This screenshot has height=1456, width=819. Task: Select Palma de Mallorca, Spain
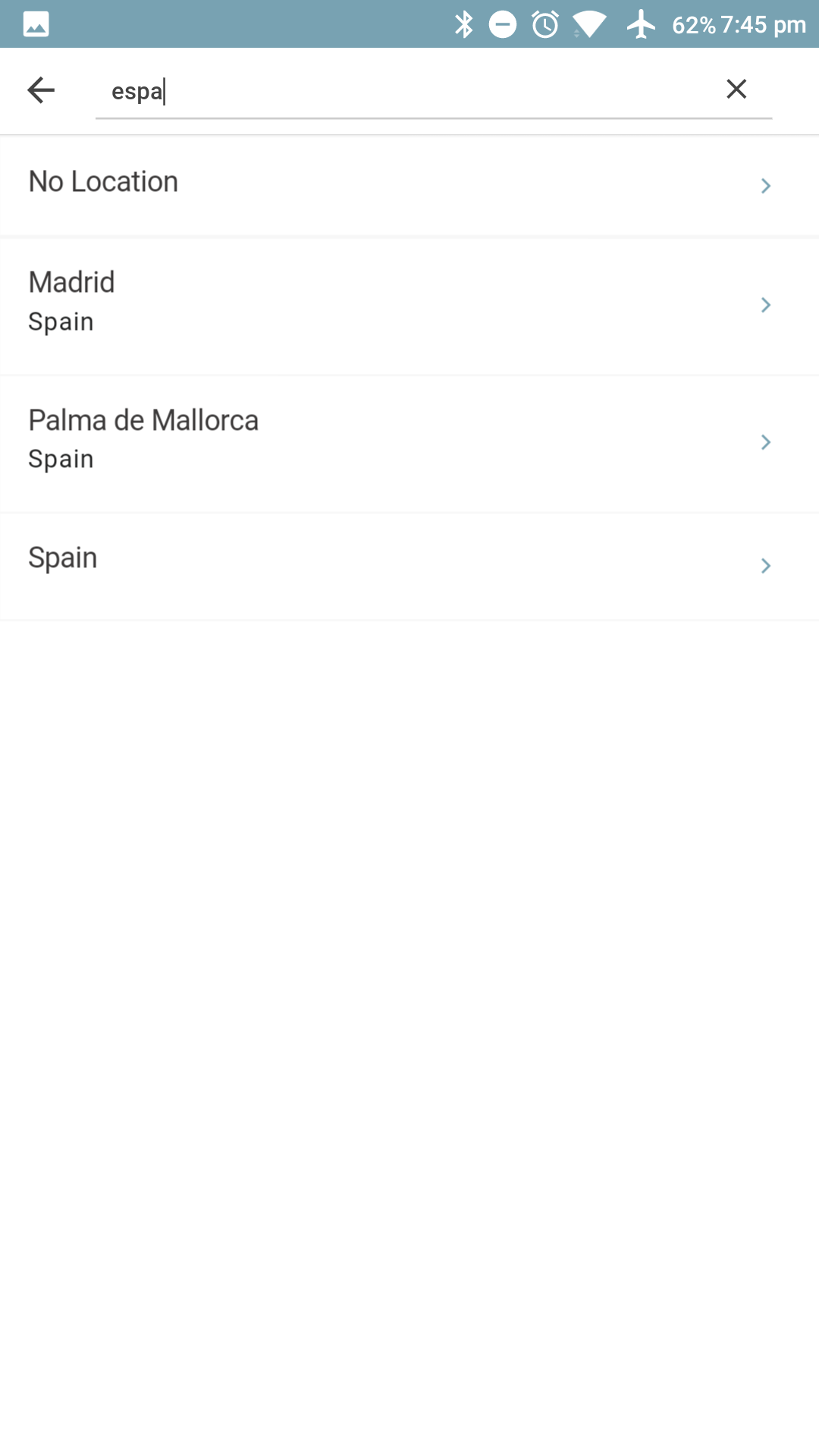click(409, 441)
